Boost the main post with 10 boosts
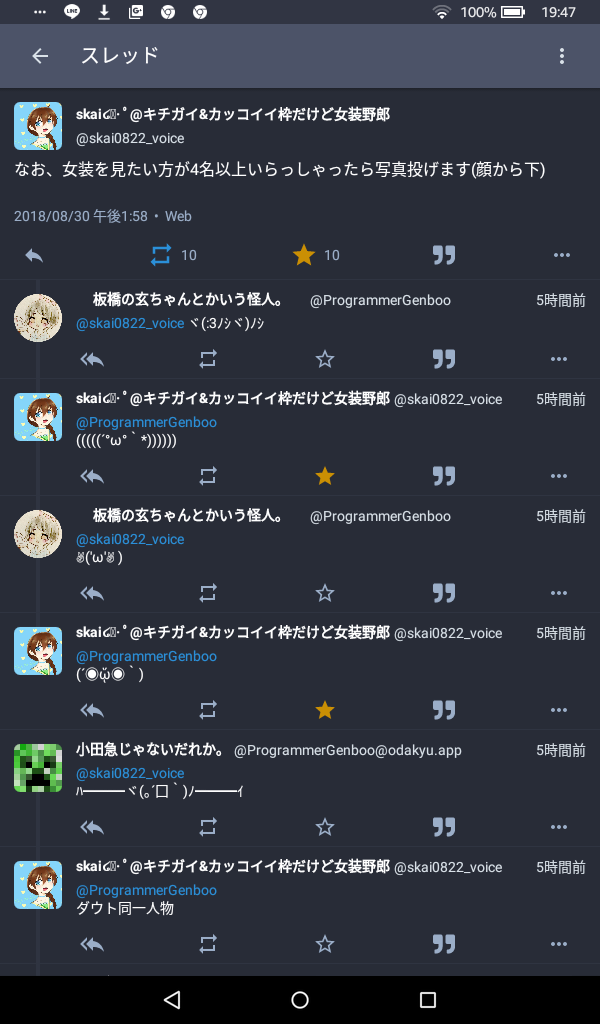 click(161, 255)
